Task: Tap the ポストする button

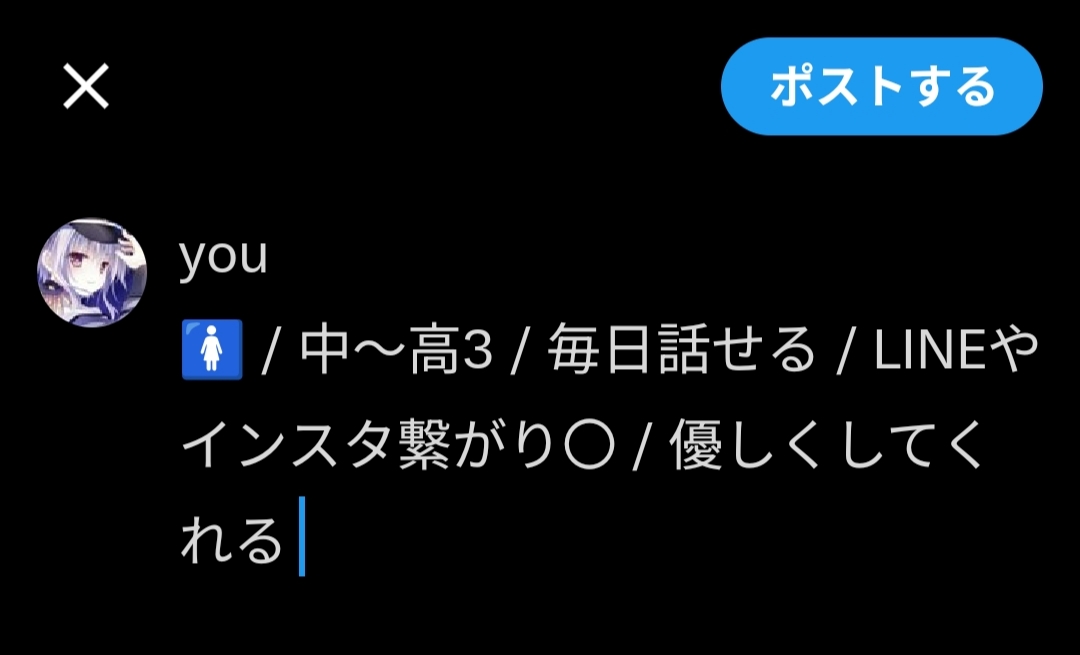Action: point(881,87)
